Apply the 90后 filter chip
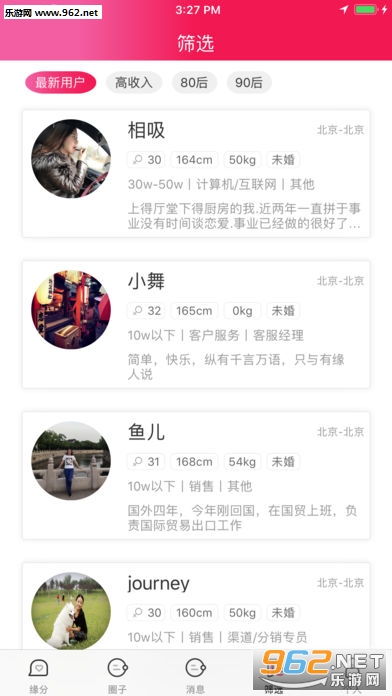392x696 pixels. 249,83
